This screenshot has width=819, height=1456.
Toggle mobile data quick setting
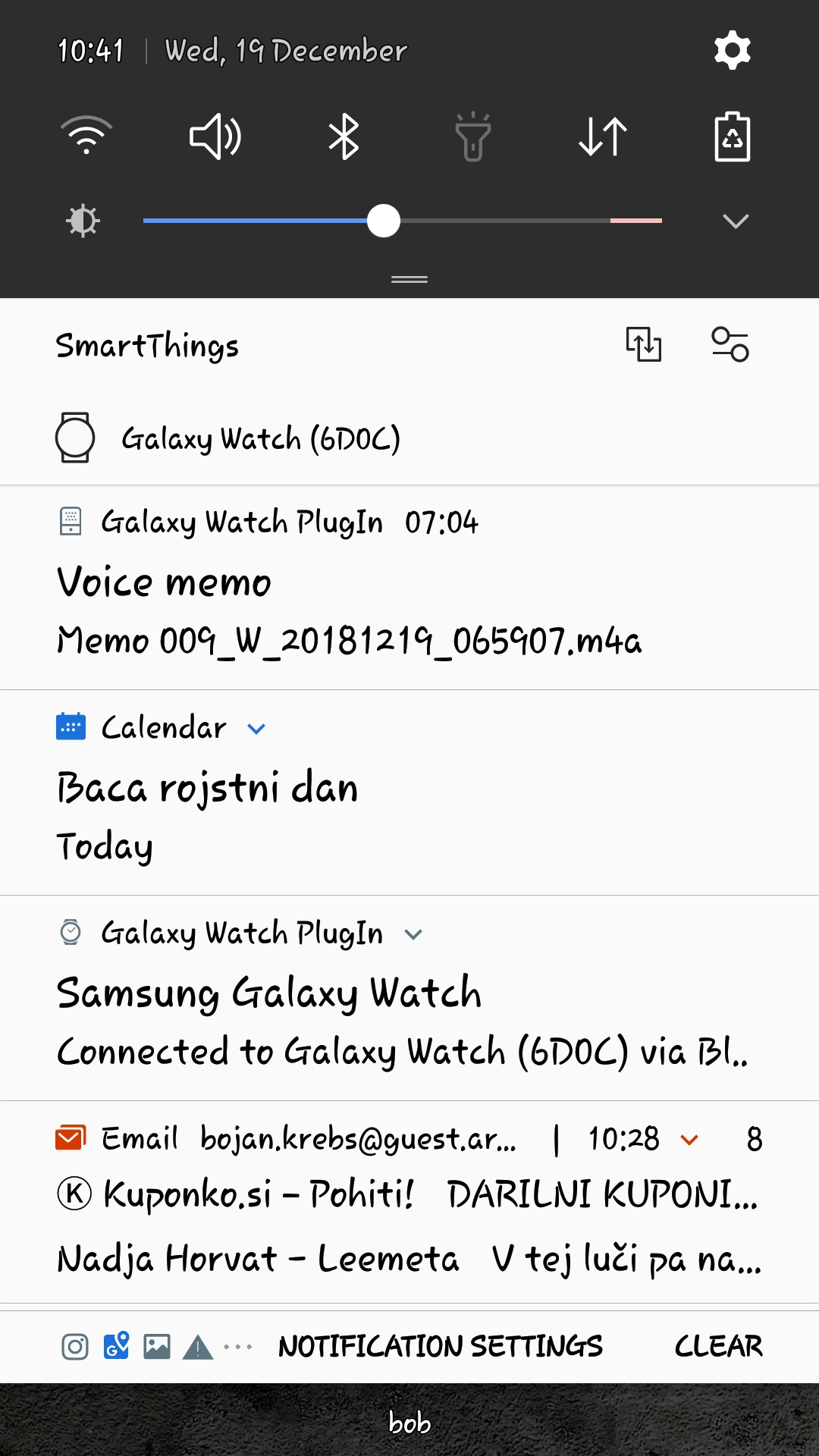[603, 136]
